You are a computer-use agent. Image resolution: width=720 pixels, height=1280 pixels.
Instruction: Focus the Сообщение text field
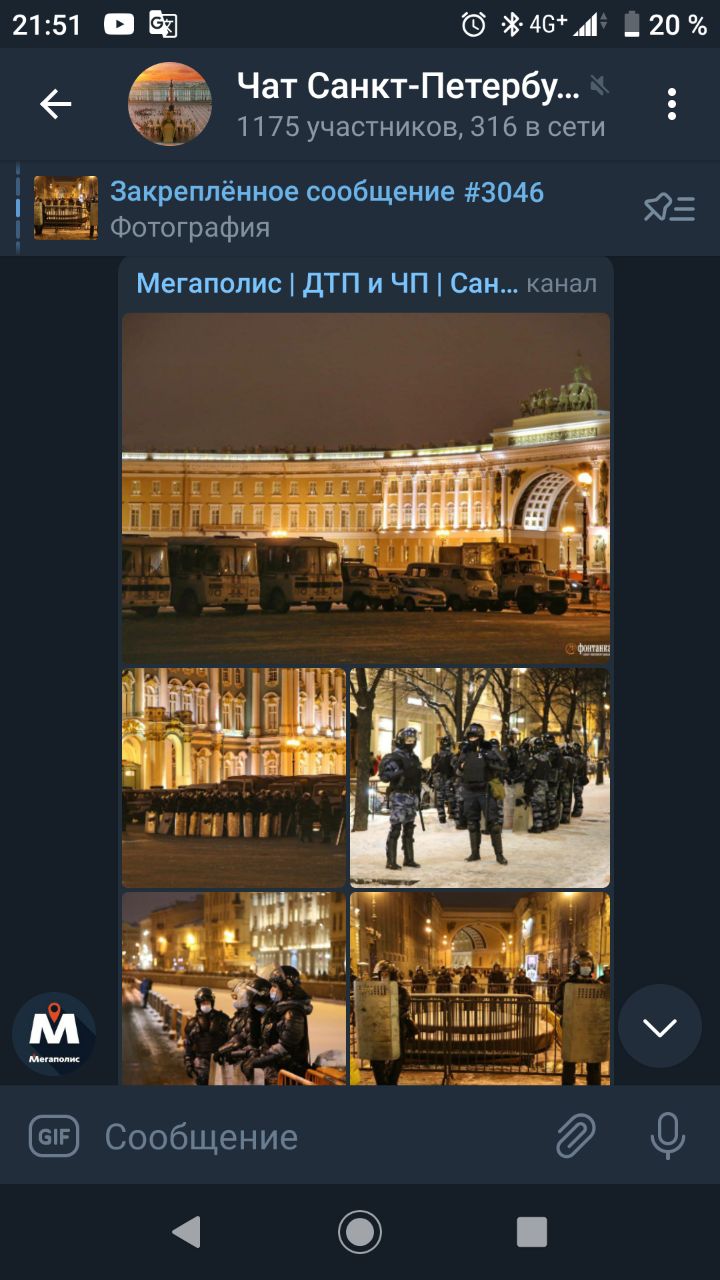320,1137
